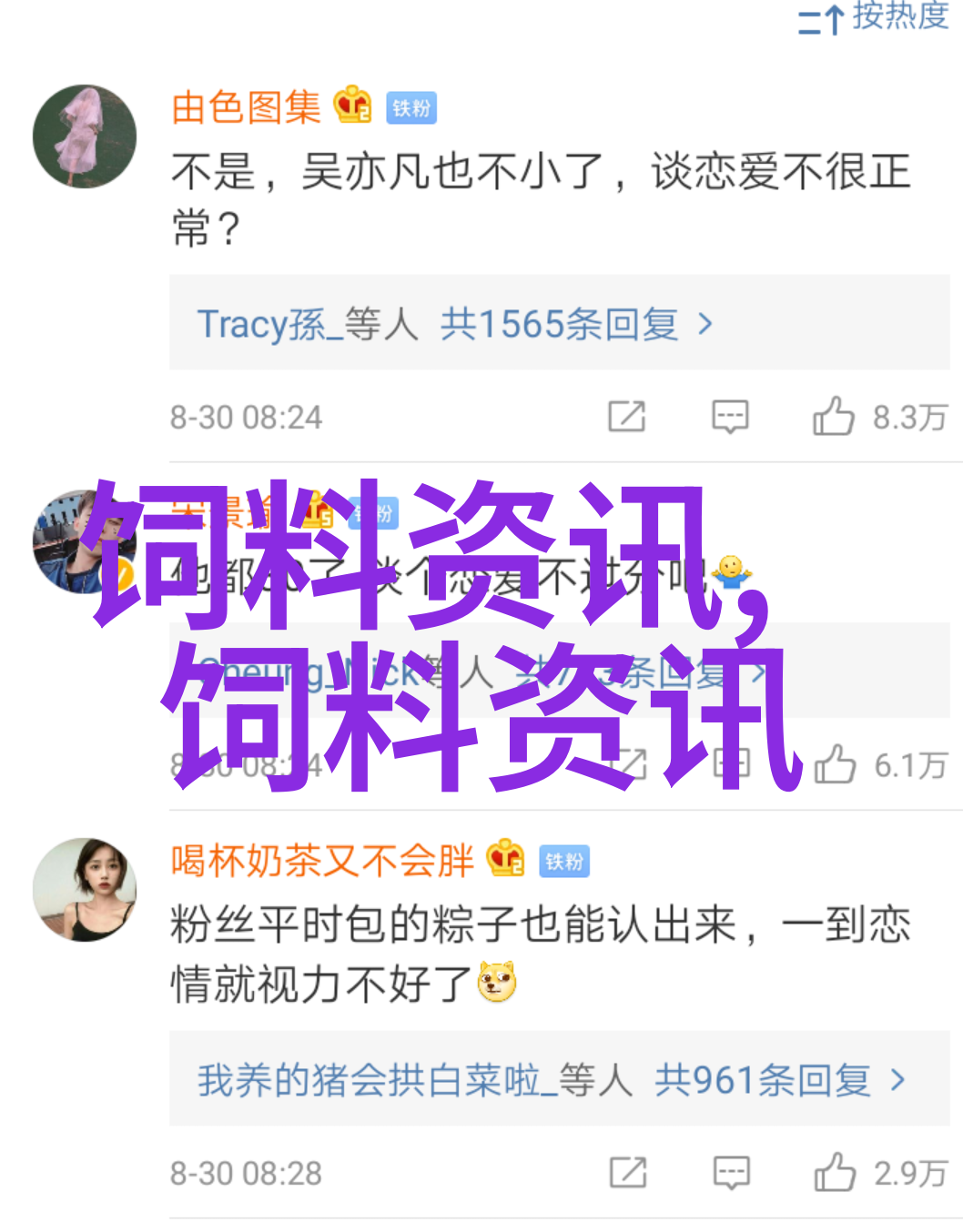Repost 由色图集's comment

click(x=626, y=417)
